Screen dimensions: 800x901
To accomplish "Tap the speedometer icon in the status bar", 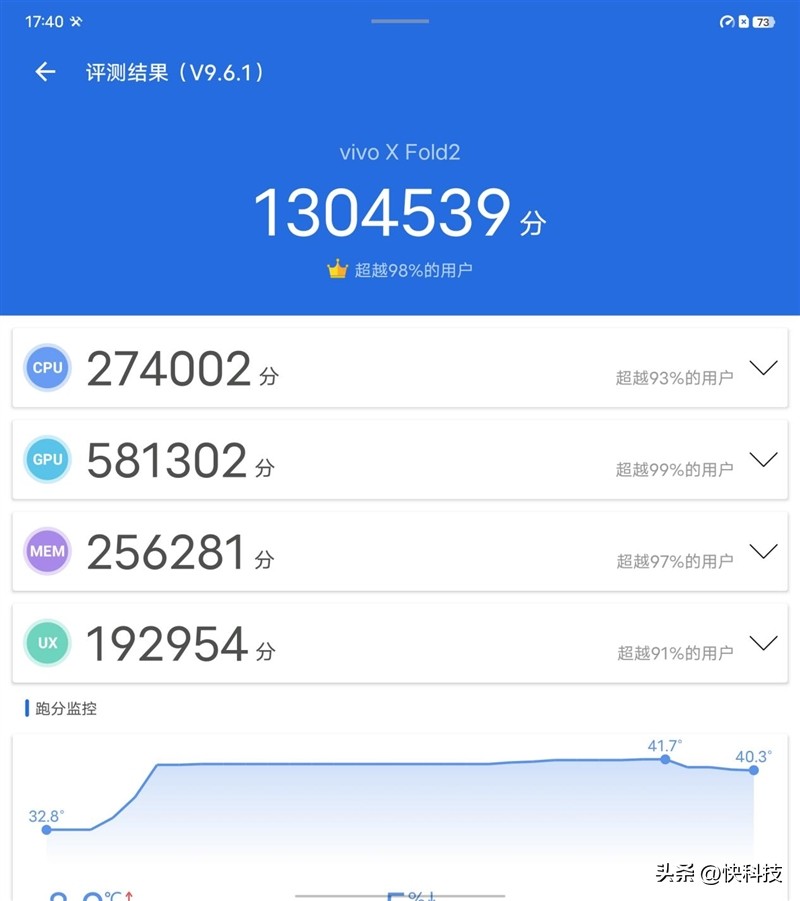I will point(727,20).
